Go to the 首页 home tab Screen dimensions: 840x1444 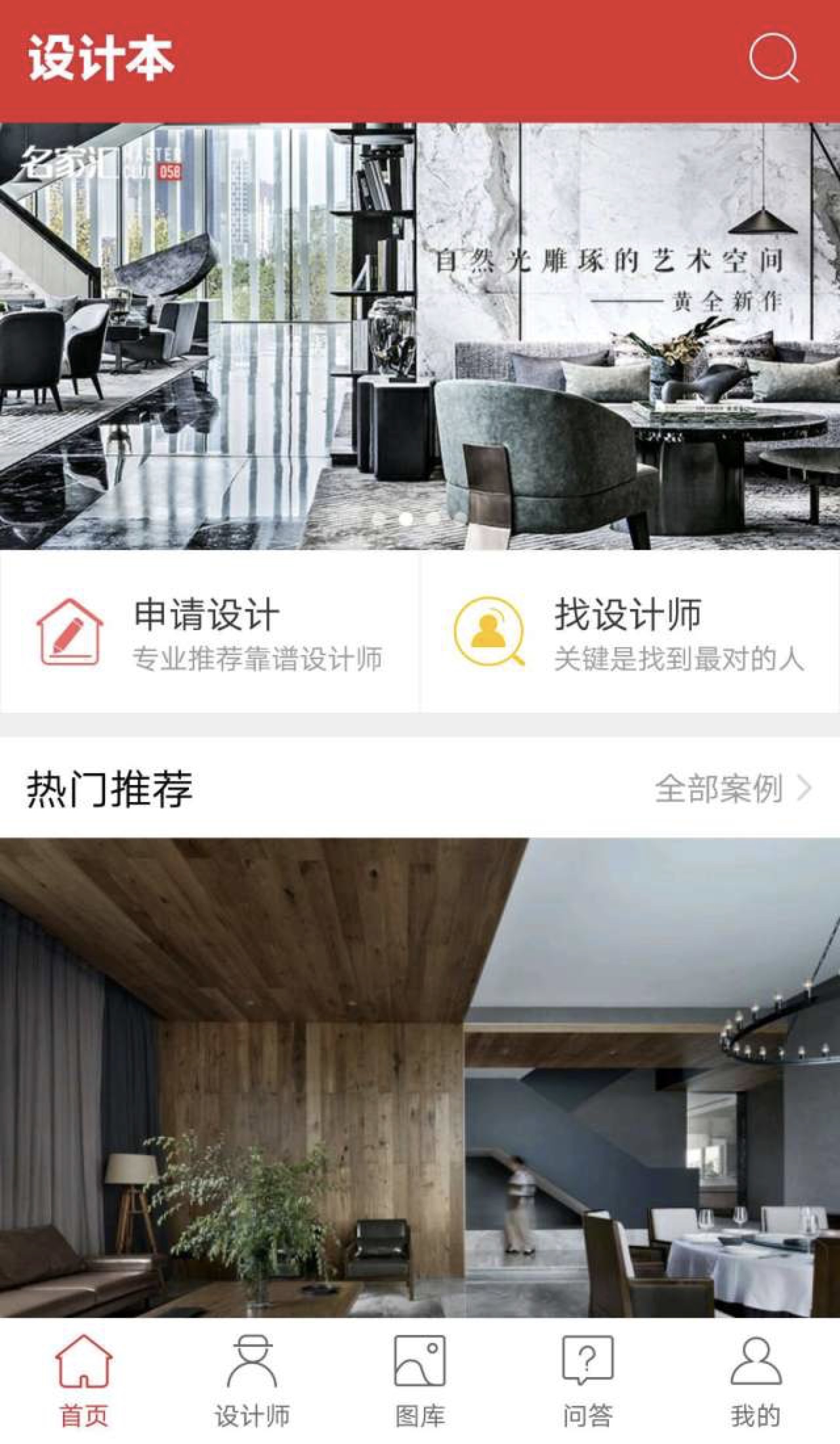pos(84,1380)
